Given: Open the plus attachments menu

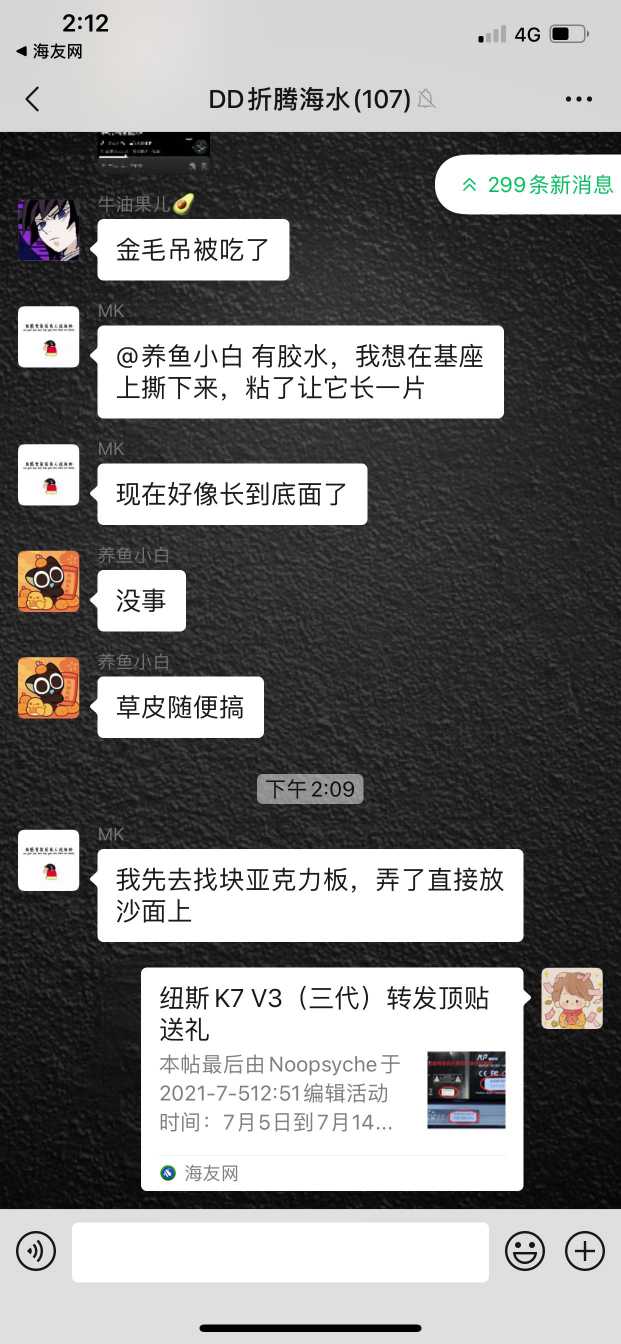Looking at the screenshot, I should [585, 1251].
